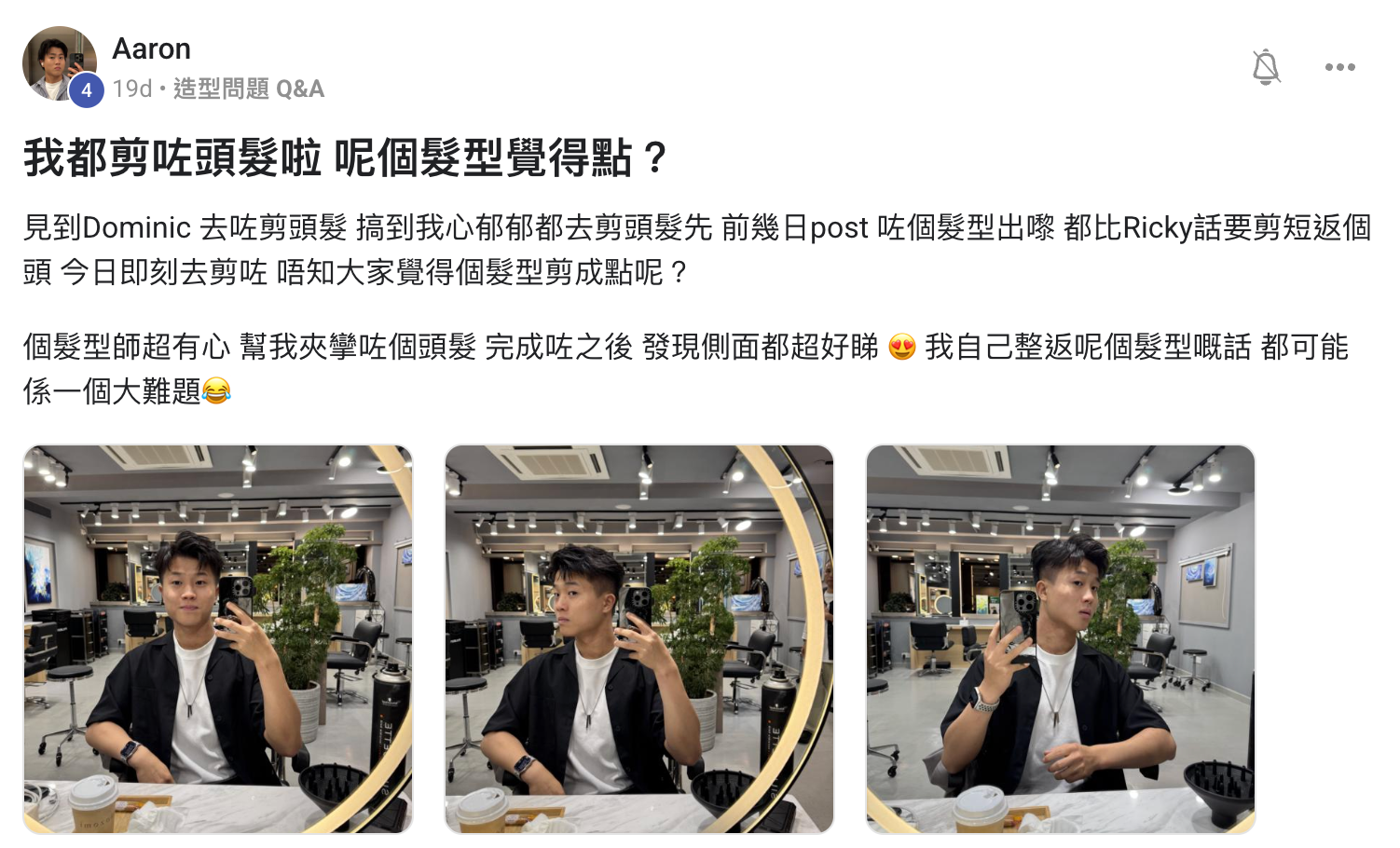View the second haircut photo looking left

tap(639, 639)
